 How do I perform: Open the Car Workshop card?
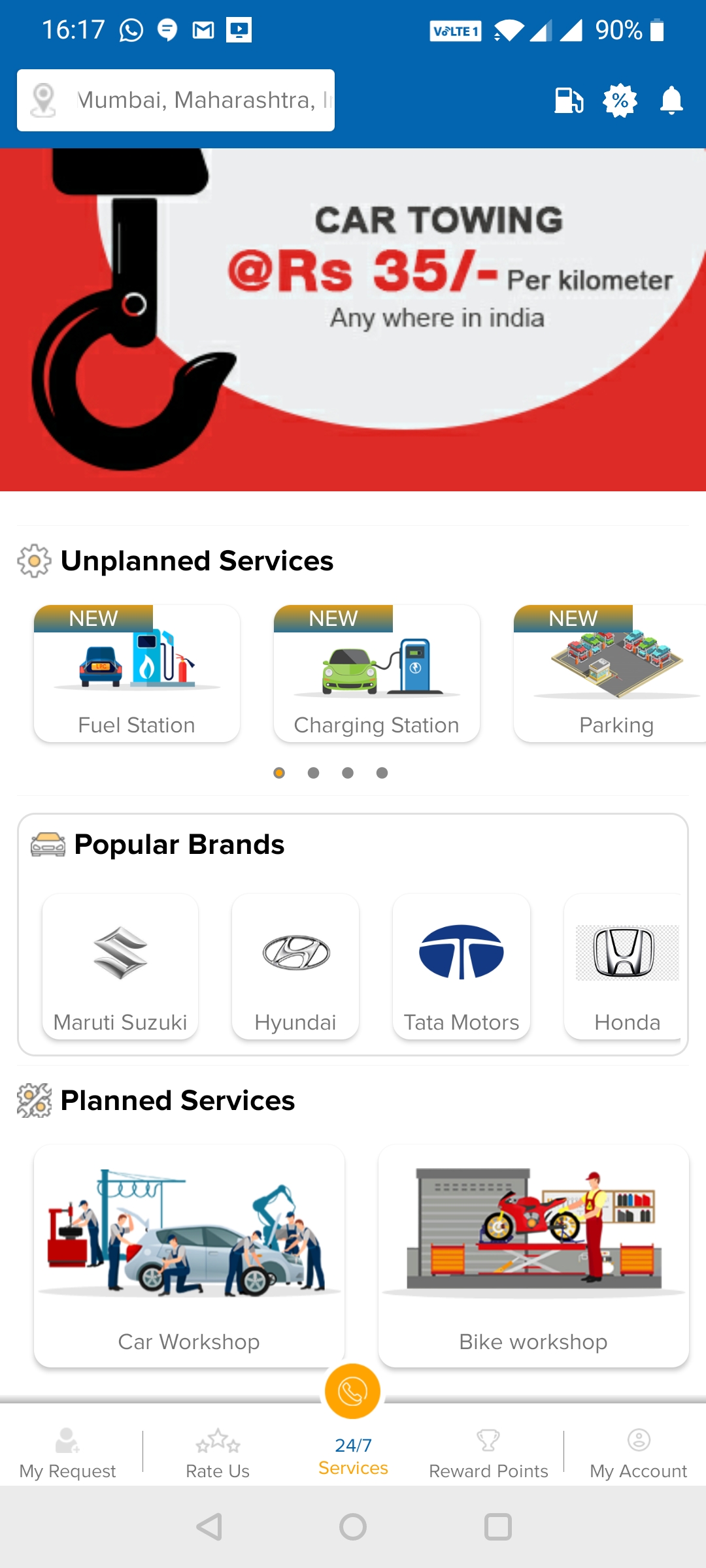click(189, 1256)
